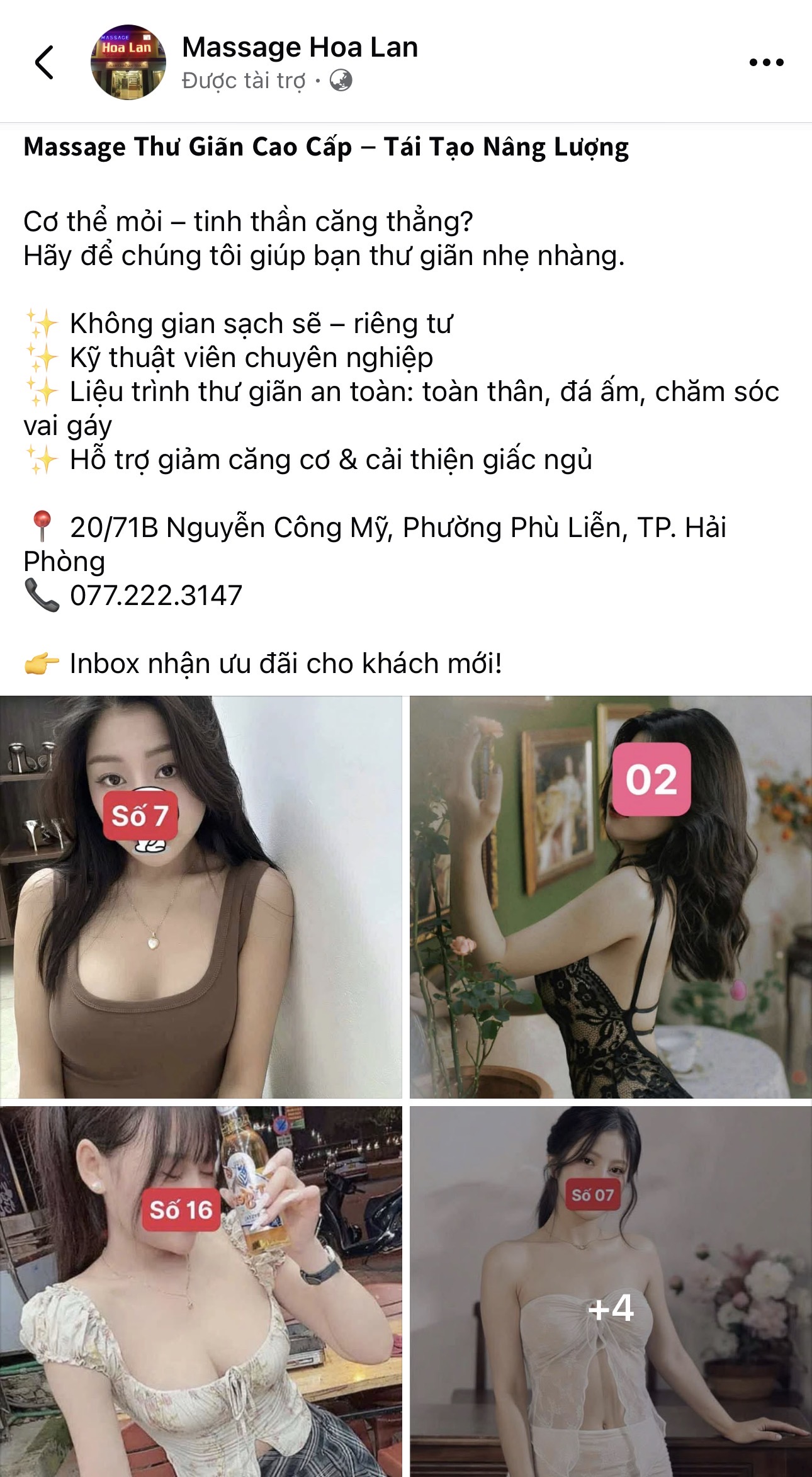View the +4 more photos tile

[x=611, y=1291]
